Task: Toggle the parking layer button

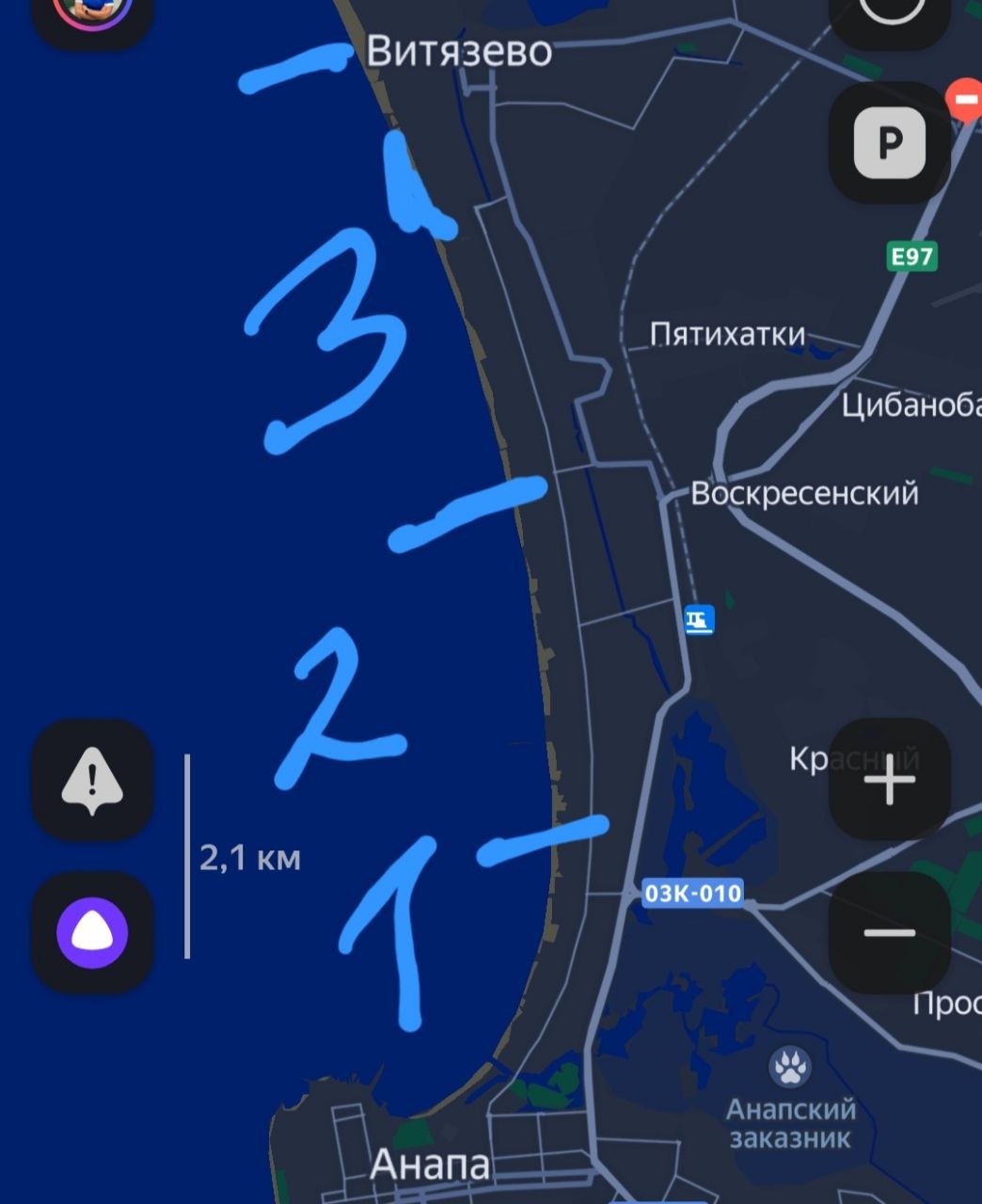Action: click(x=889, y=143)
